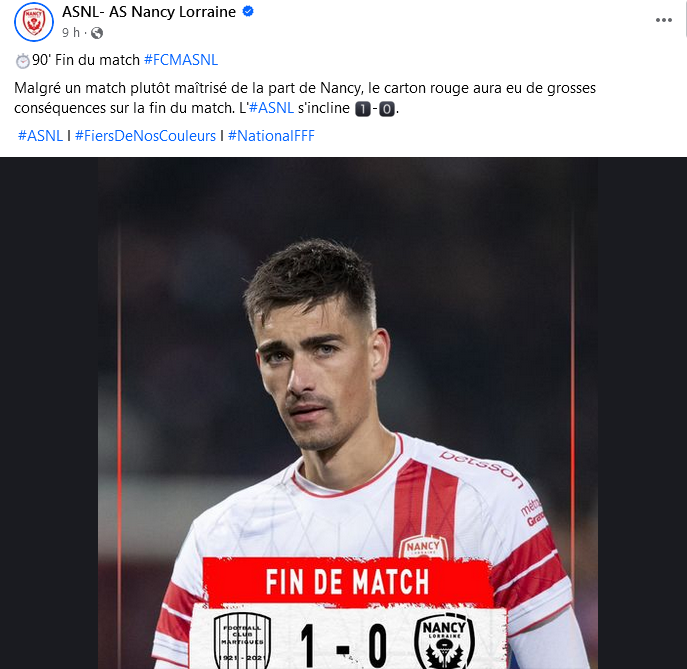Follow the #ASNL hashtag in the post text

pos(270,108)
